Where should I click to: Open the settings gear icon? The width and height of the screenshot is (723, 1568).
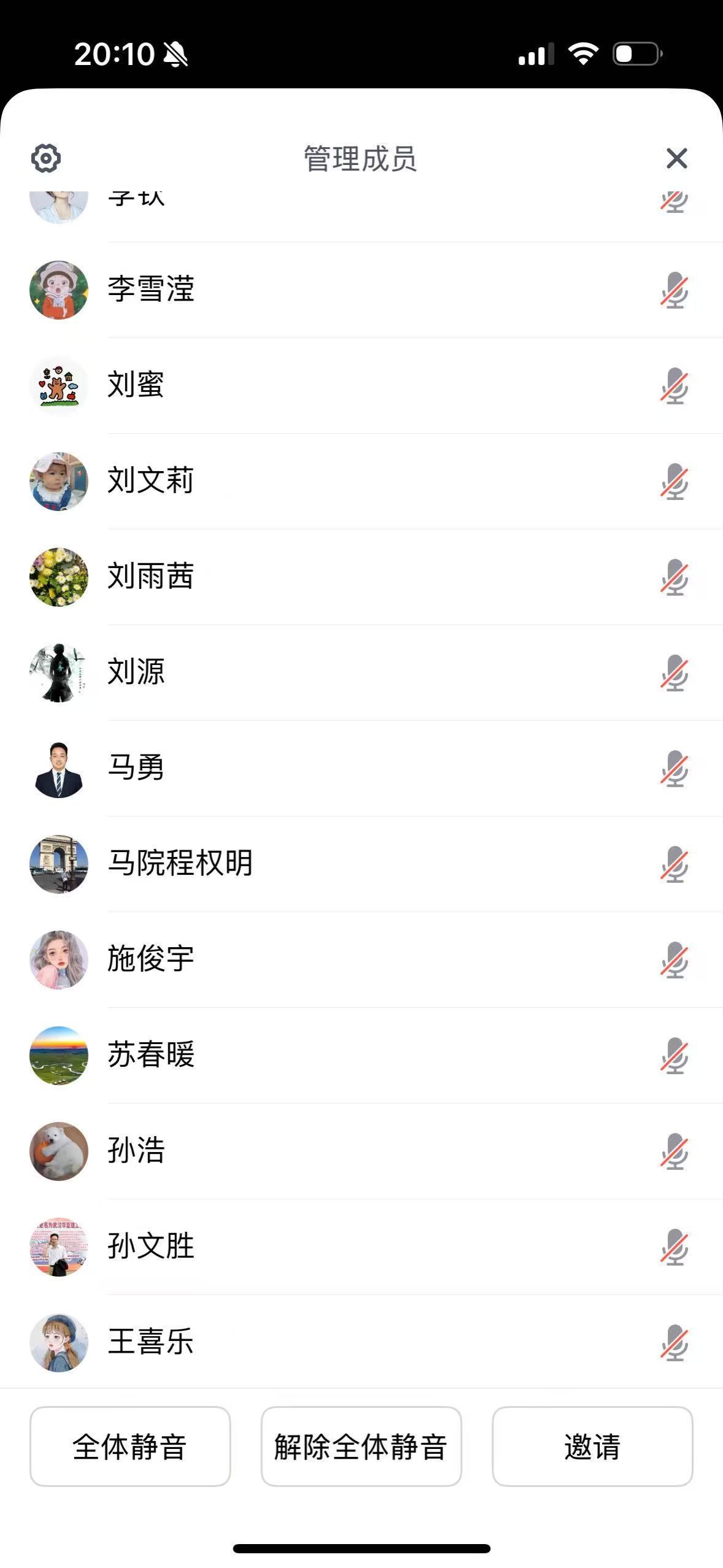click(x=46, y=159)
